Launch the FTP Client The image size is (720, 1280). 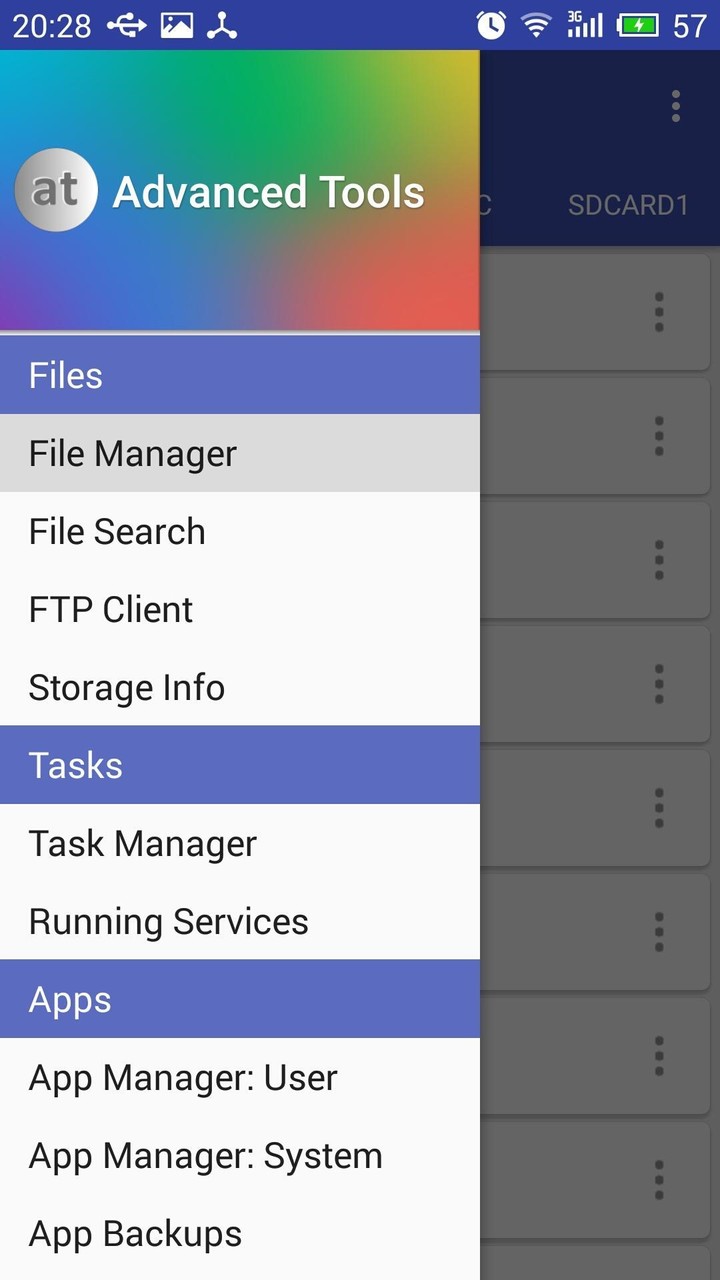110,609
